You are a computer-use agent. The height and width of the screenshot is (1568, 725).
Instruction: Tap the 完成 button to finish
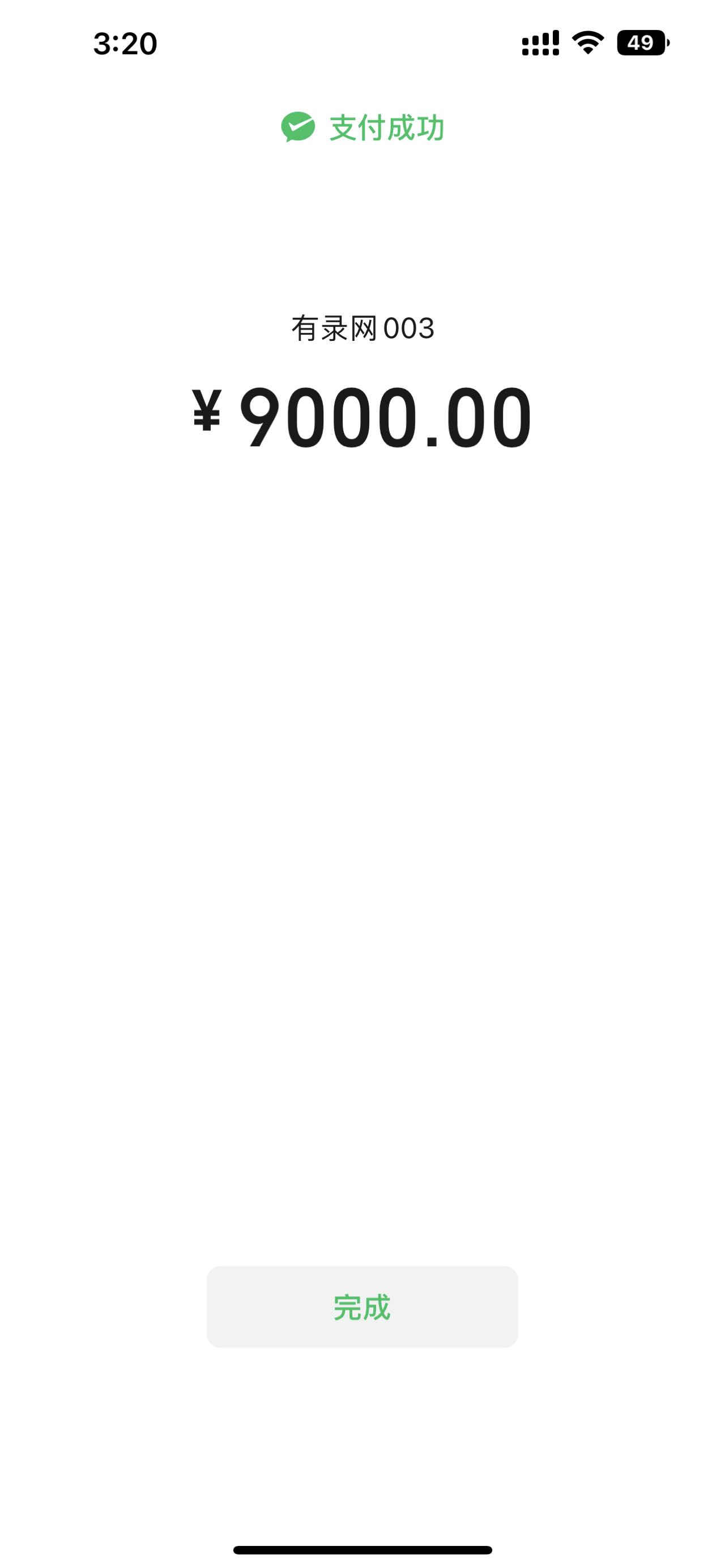[x=362, y=1307]
